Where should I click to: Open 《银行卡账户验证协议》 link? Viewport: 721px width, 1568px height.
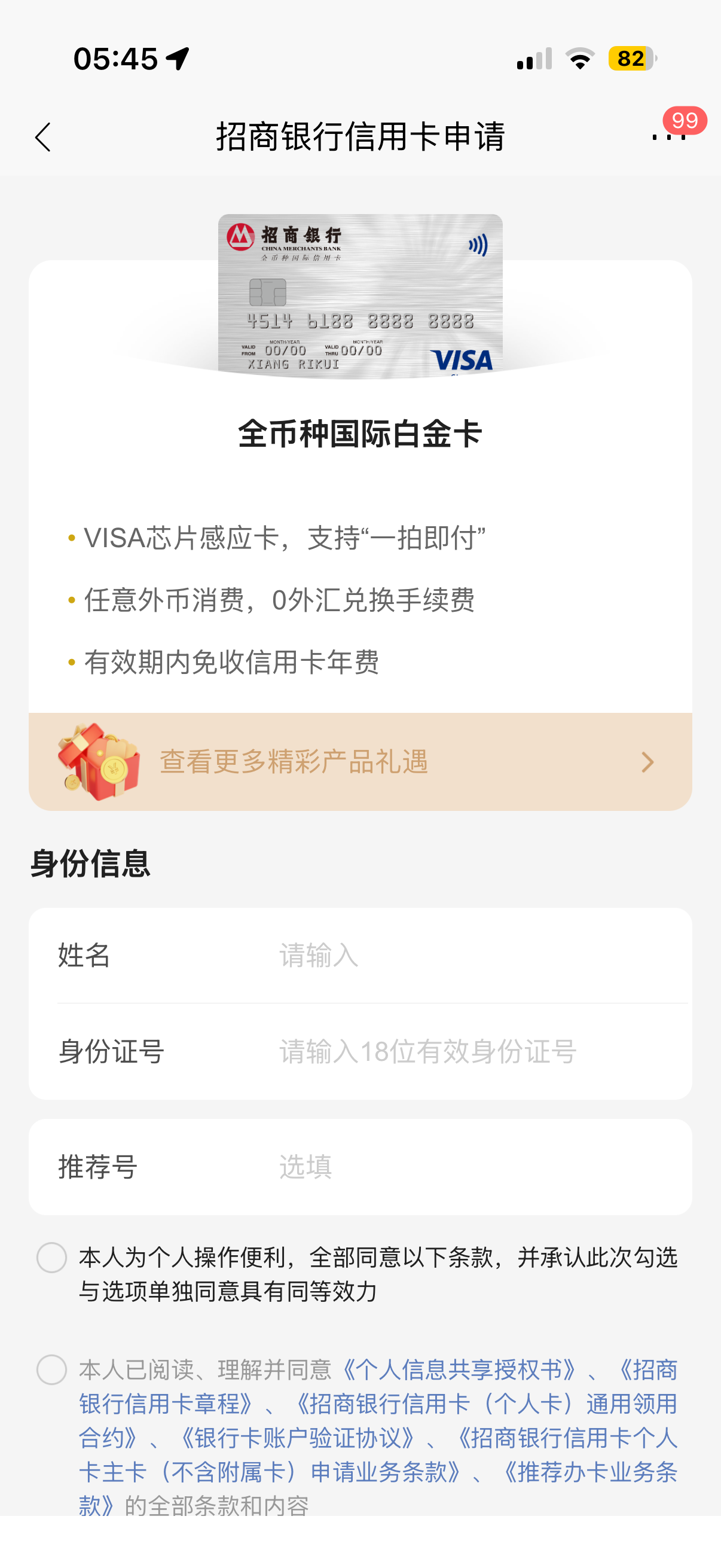pyautogui.click(x=297, y=1438)
